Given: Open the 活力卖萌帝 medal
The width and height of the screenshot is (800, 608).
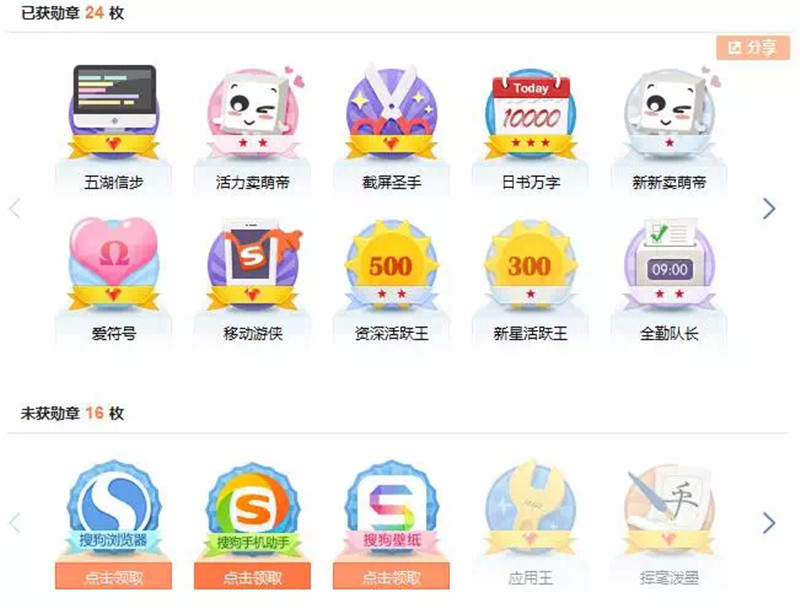Looking at the screenshot, I should pyautogui.click(x=252, y=115).
